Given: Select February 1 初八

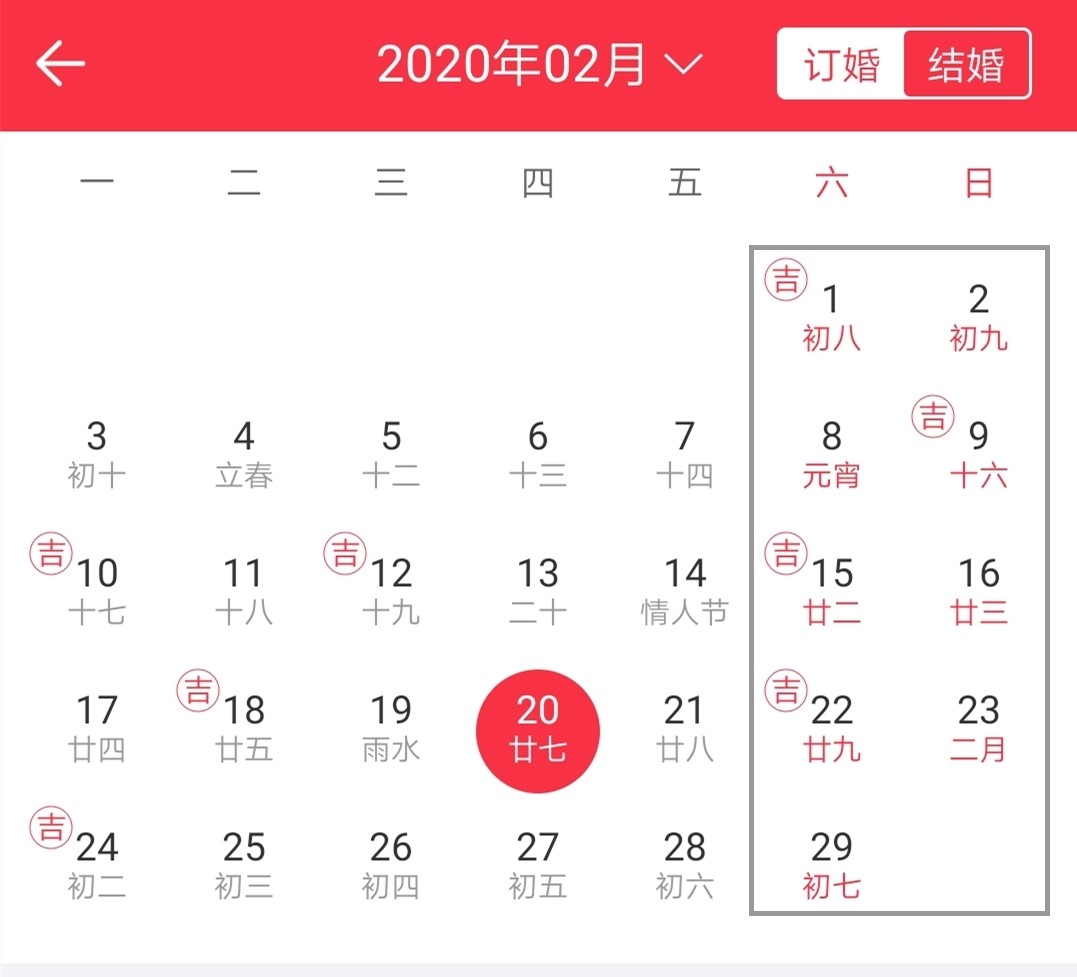Looking at the screenshot, I should tap(831, 316).
